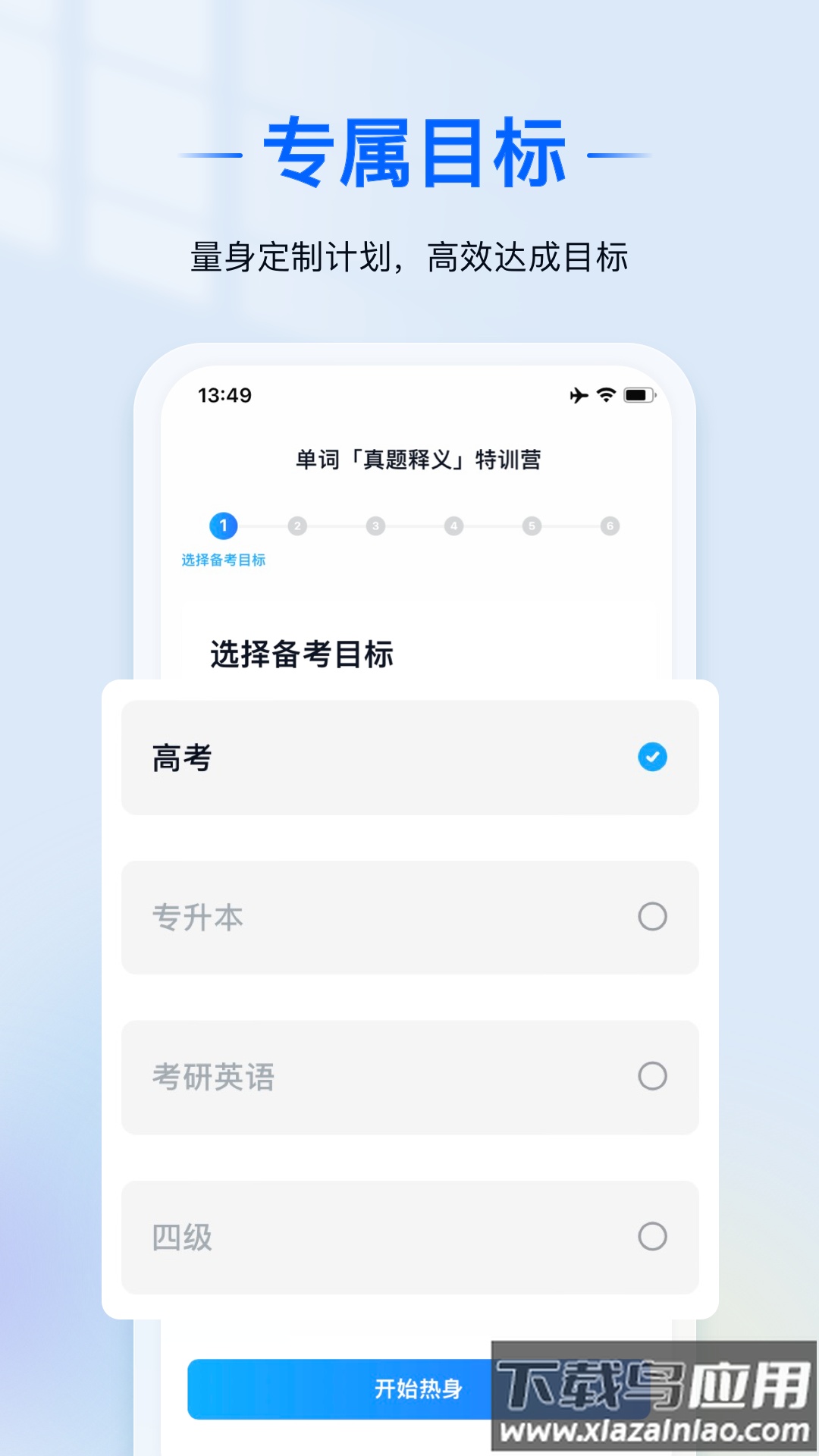Open the 选择备考目标 step label

click(x=223, y=561)
